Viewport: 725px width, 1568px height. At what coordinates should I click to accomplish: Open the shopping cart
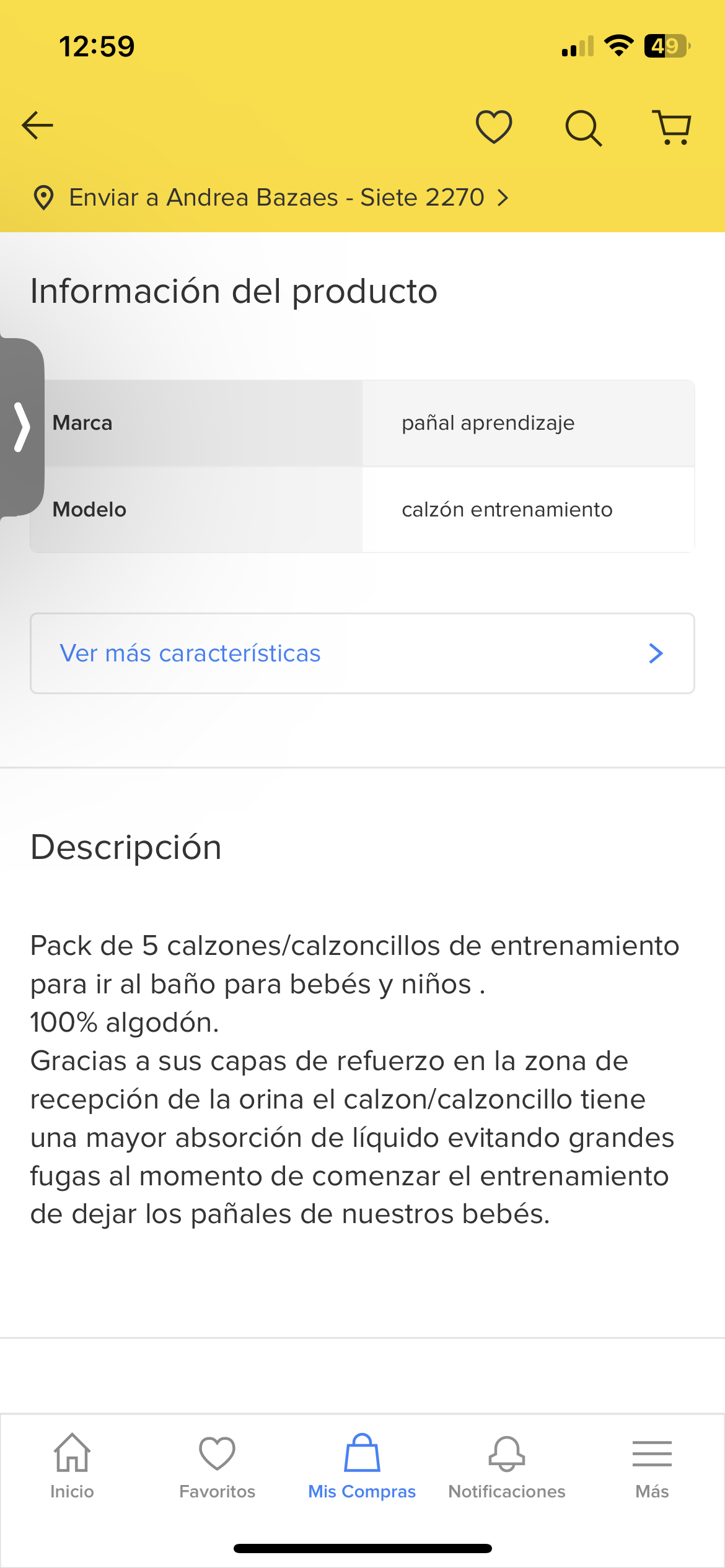[x=672, y=128]
